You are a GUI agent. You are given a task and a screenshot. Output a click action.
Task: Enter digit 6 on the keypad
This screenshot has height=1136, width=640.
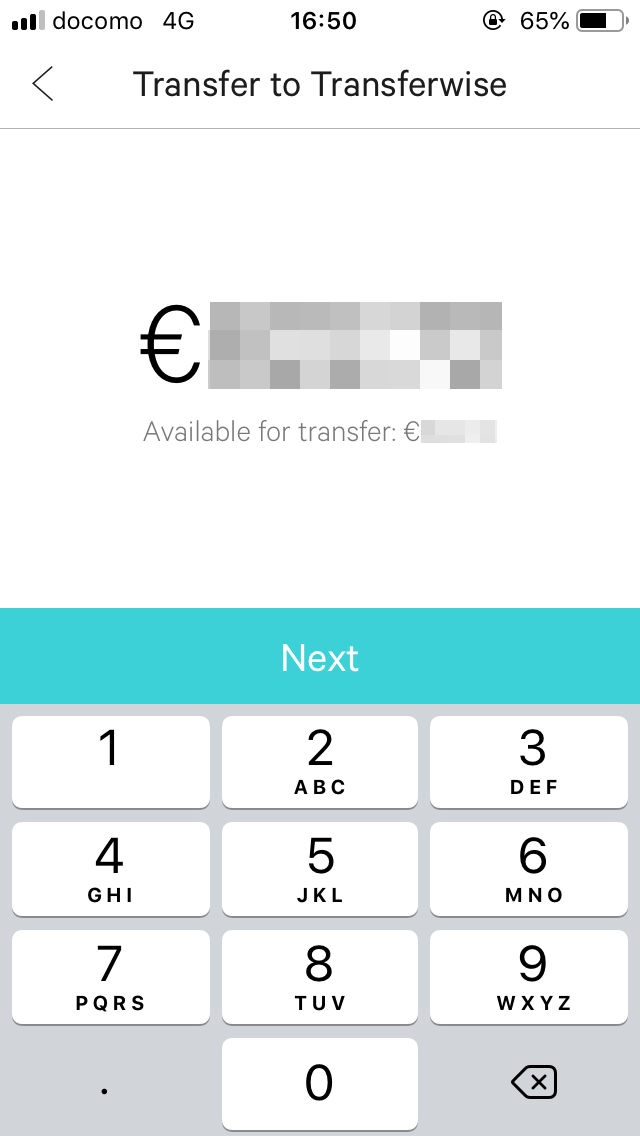[x=529, y=869]
